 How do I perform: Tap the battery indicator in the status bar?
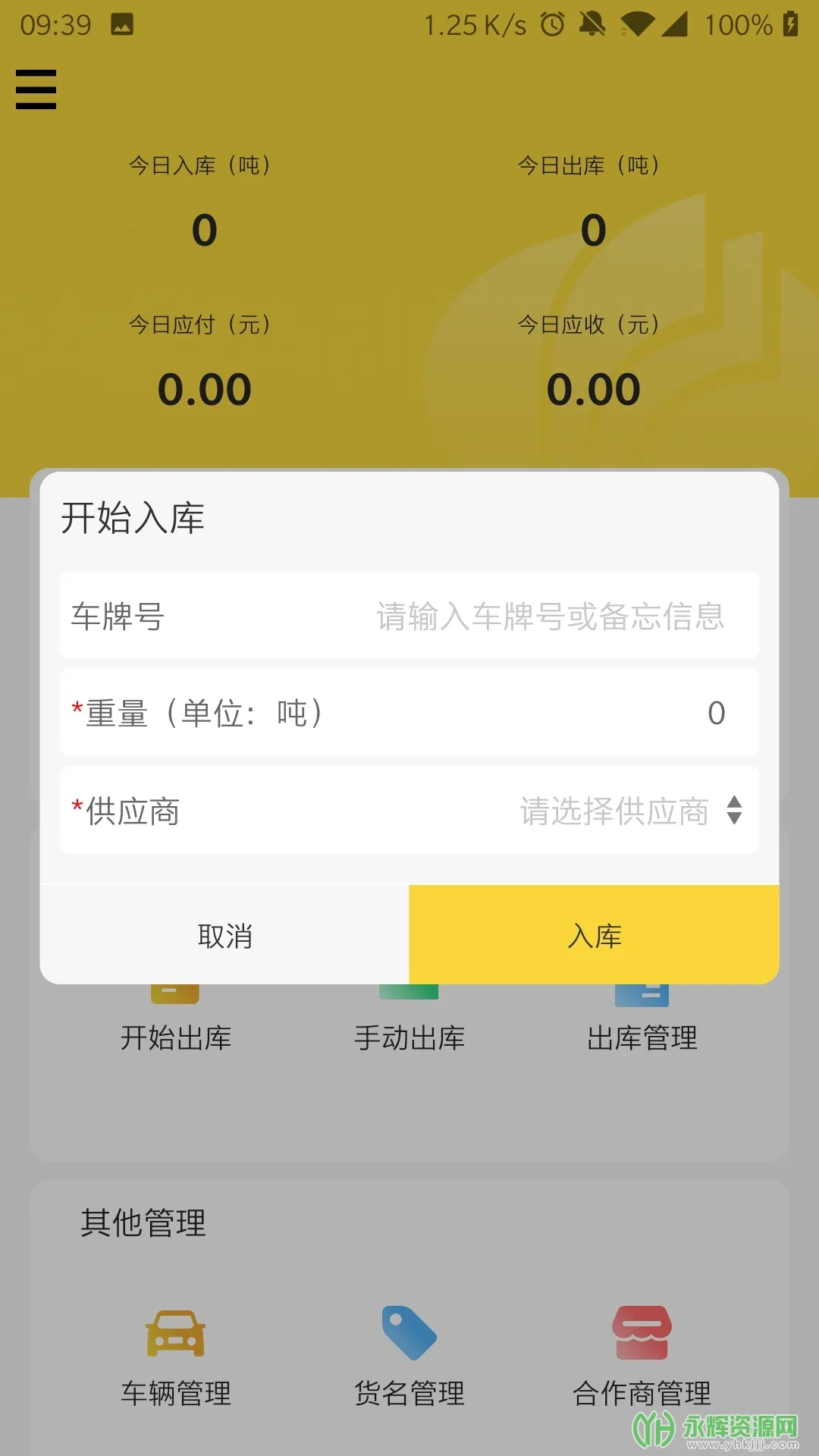click(x=789, y=23)
